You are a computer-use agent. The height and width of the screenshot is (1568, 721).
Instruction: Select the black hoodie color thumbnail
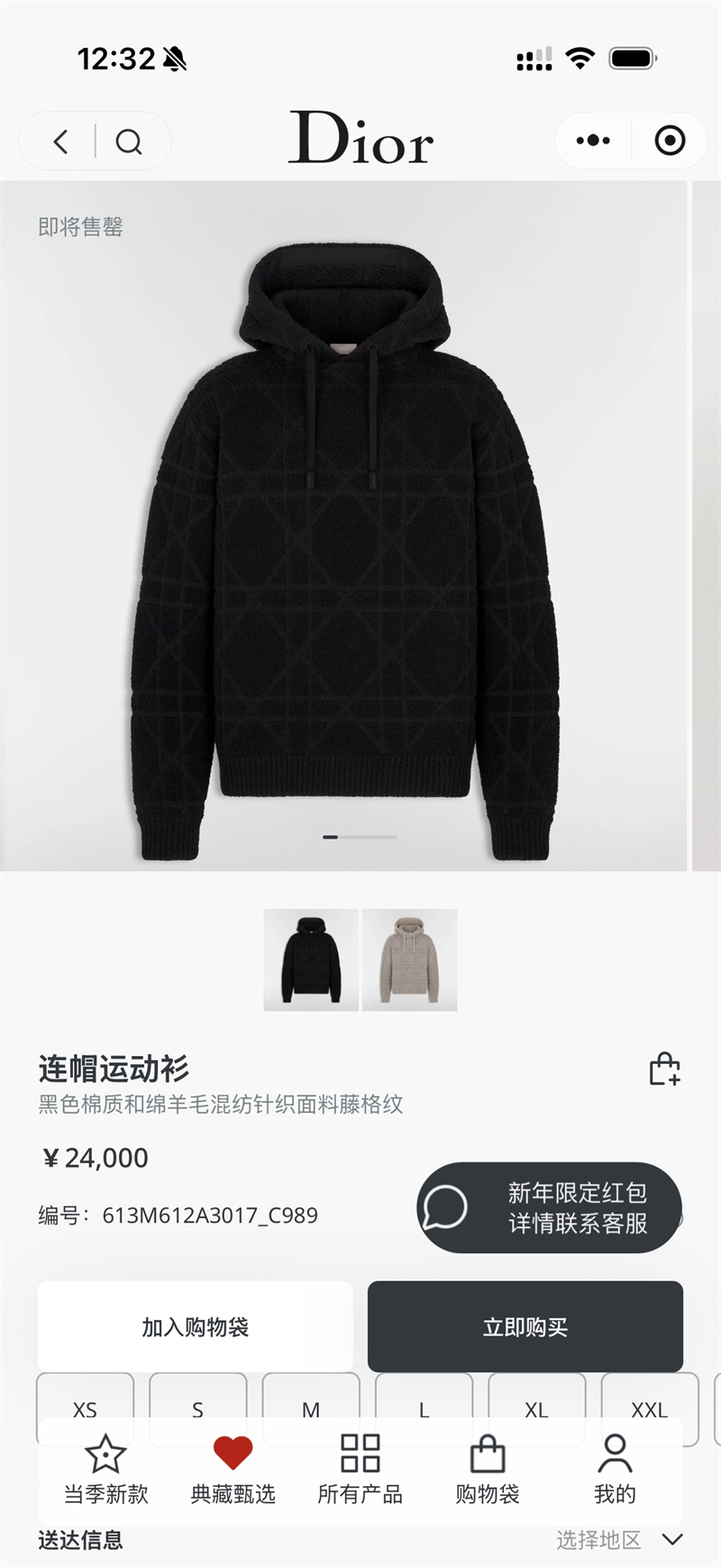point(311,959)
